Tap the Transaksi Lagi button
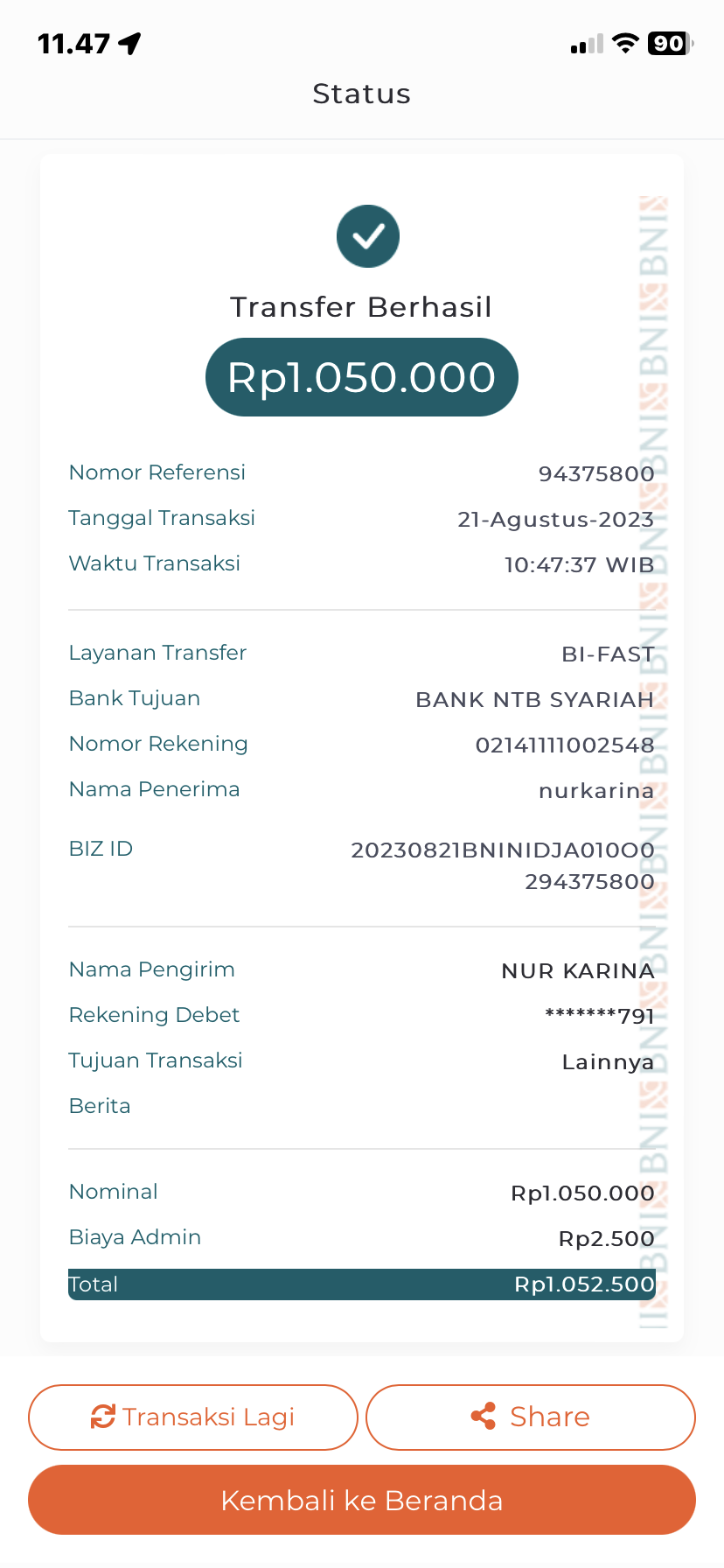 coord(193,1417)
